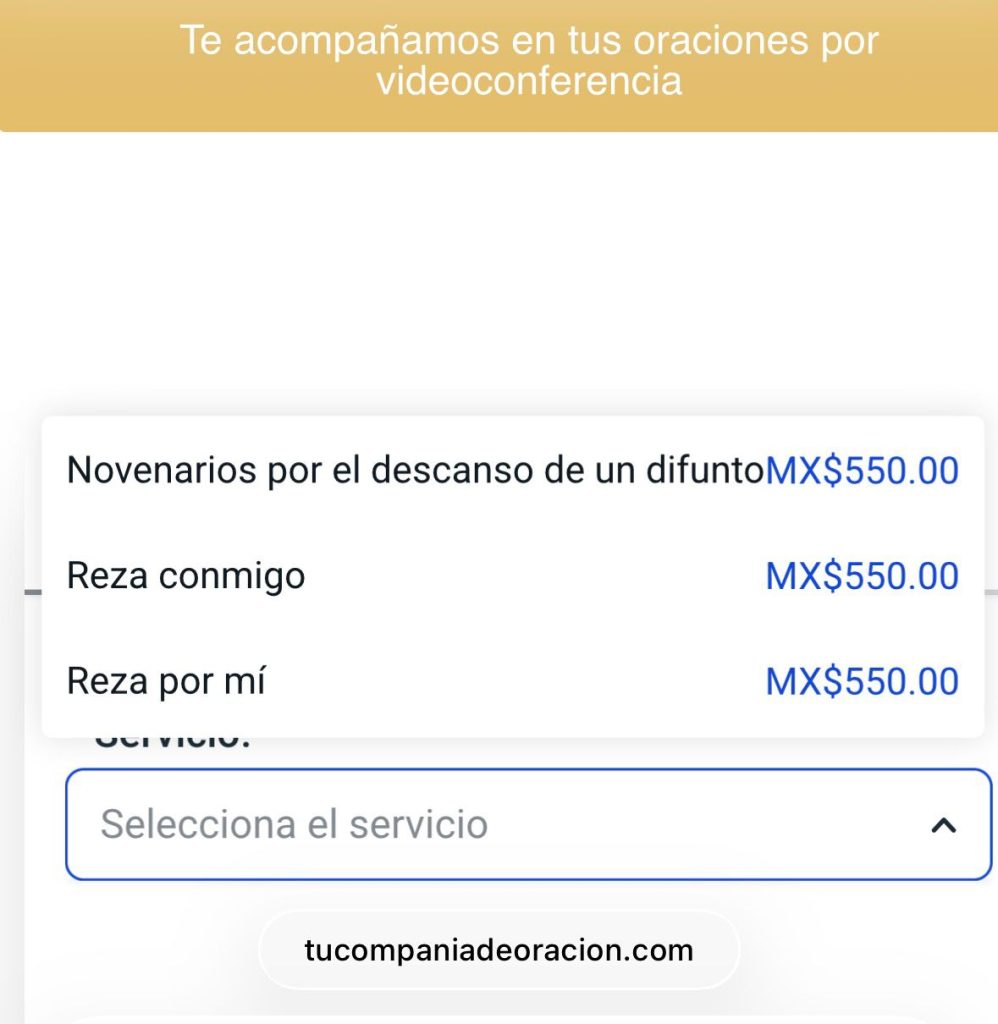
Task: Pick the Reza por mí option
Action: pyautogui.click(x=166, y=682)
